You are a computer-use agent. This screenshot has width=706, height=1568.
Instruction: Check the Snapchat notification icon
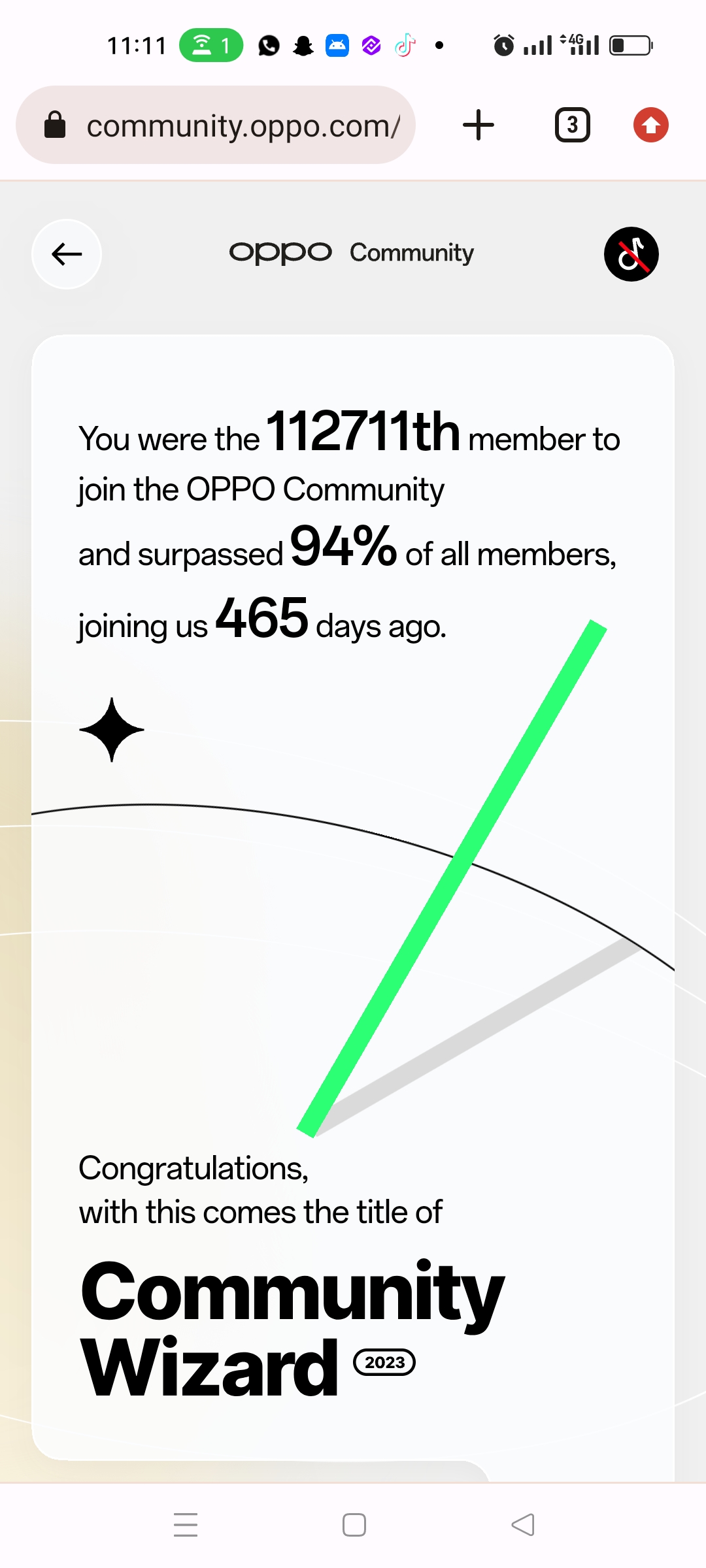click(x=303, y=44)
